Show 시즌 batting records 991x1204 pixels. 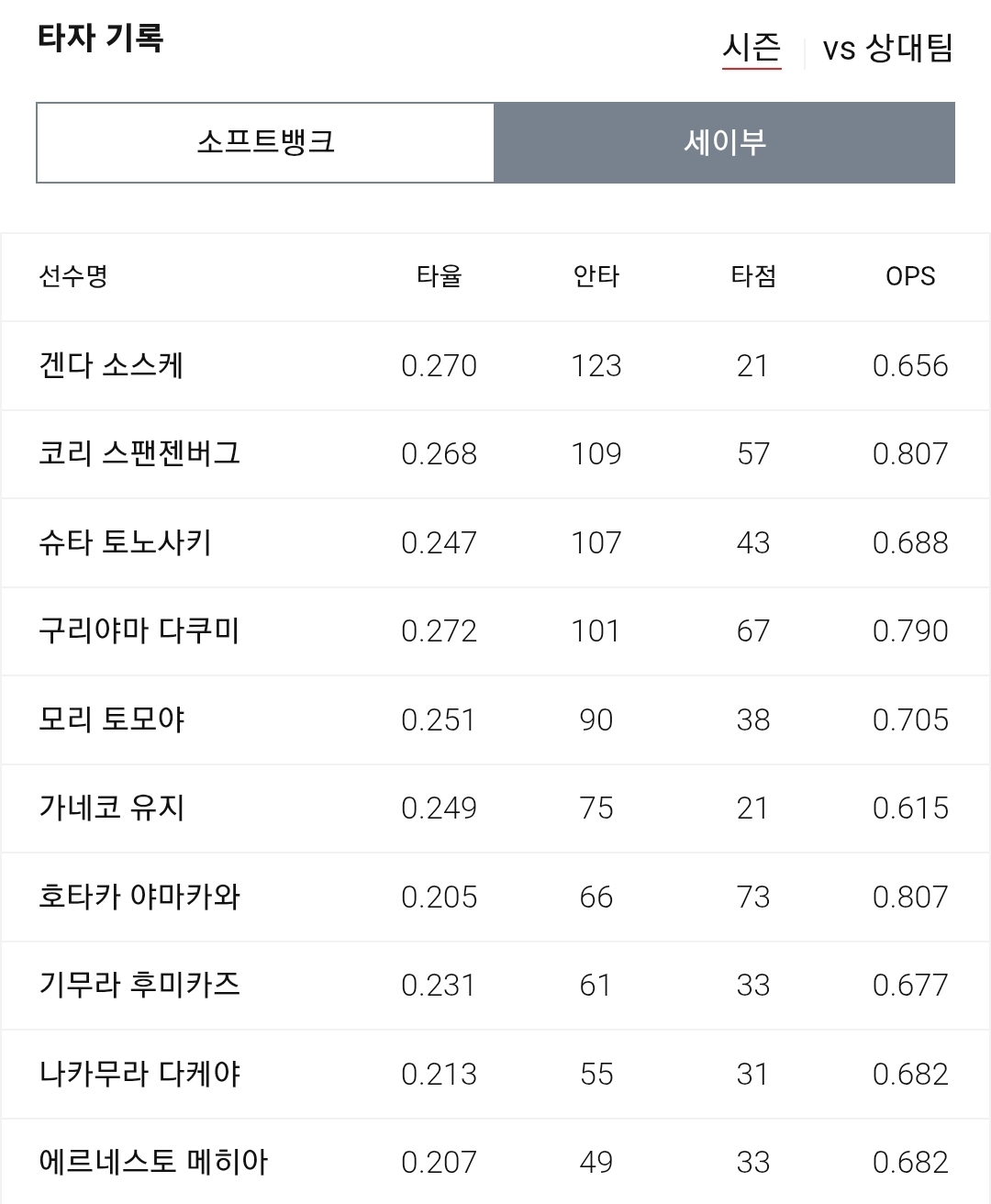(752, 48)
